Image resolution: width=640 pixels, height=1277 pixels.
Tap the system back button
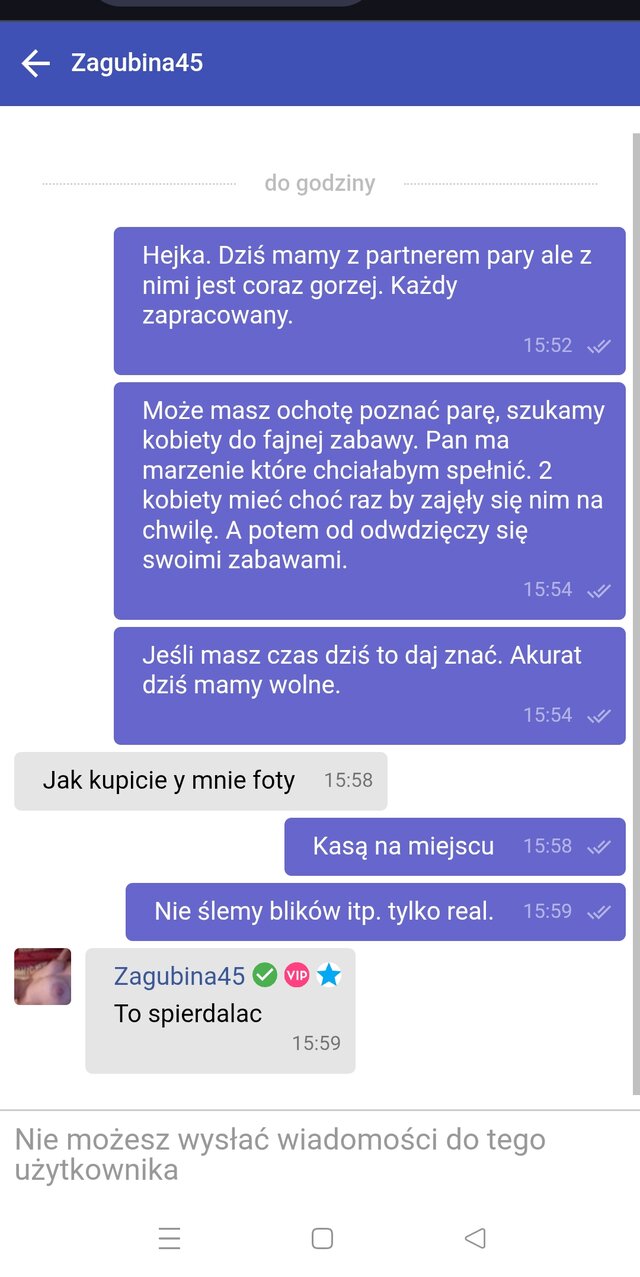[475, 1238]
